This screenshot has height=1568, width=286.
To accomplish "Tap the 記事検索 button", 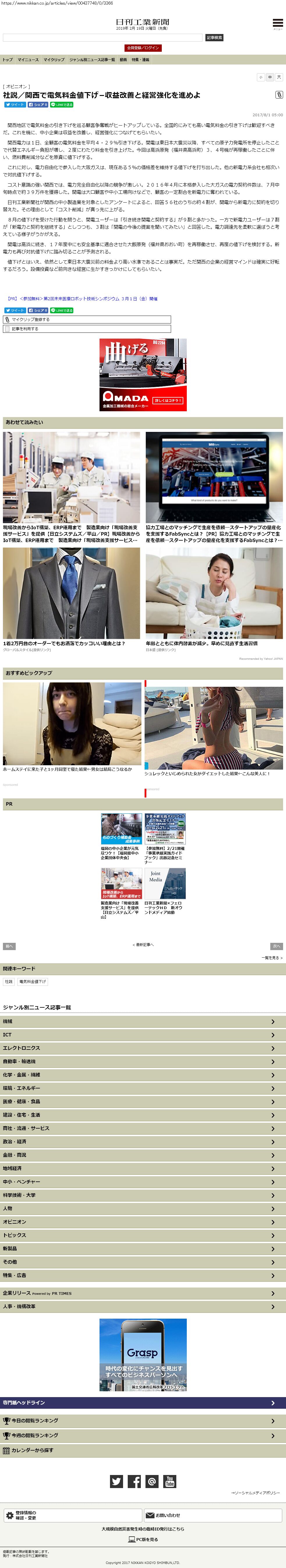I will (x=214, y=38).
